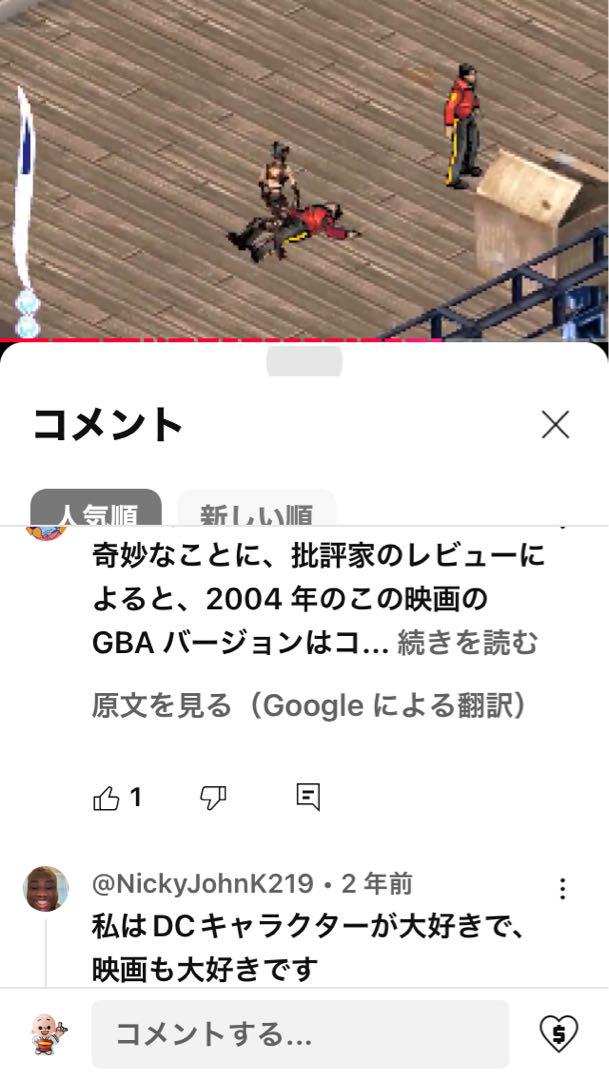The height and width of the screenshot is (1080, 609).
Task: Tap the video player above comments
Action: (304, 170)
